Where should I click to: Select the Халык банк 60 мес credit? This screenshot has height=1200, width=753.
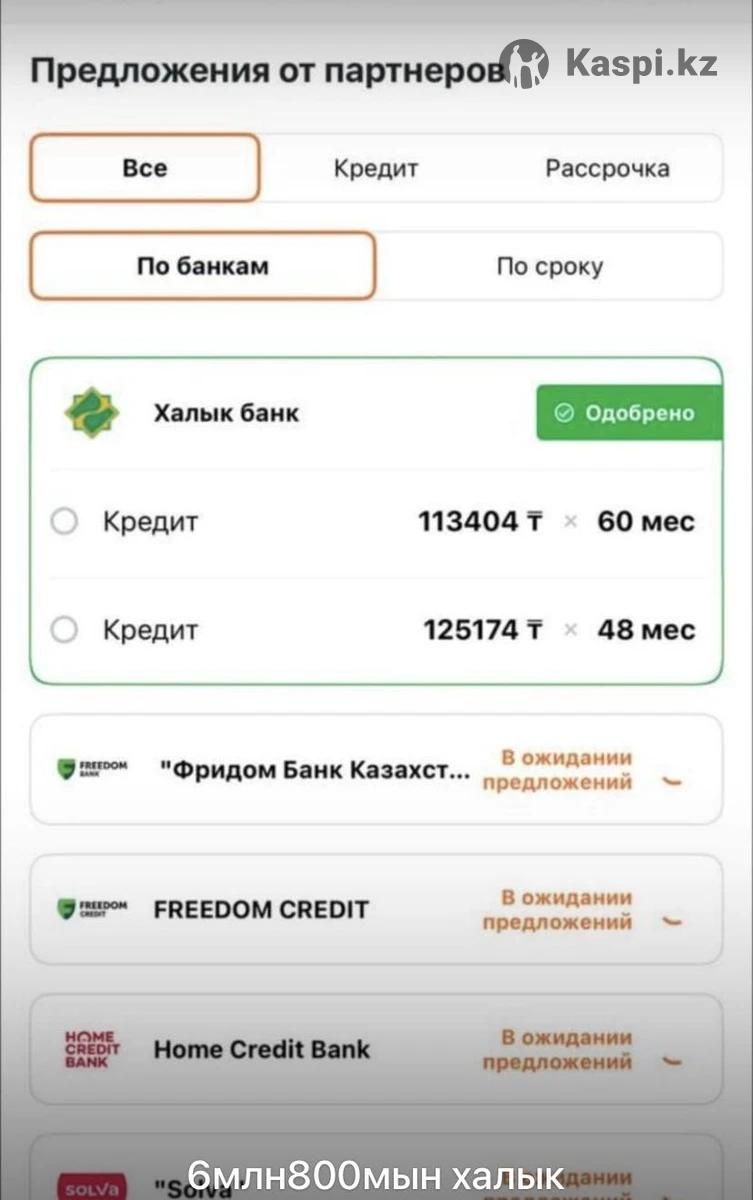tap(64, 522)
